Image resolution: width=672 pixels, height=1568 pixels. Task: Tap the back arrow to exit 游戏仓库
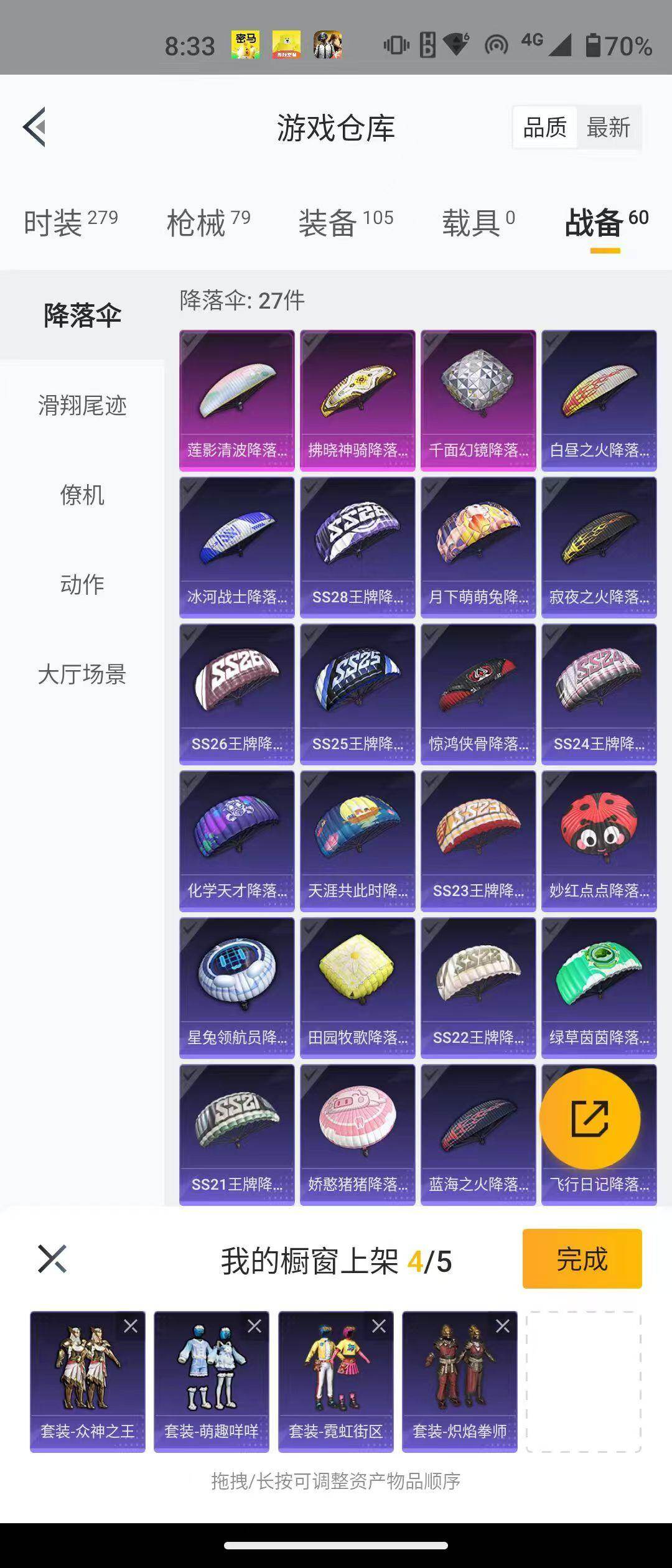[35, 128]
